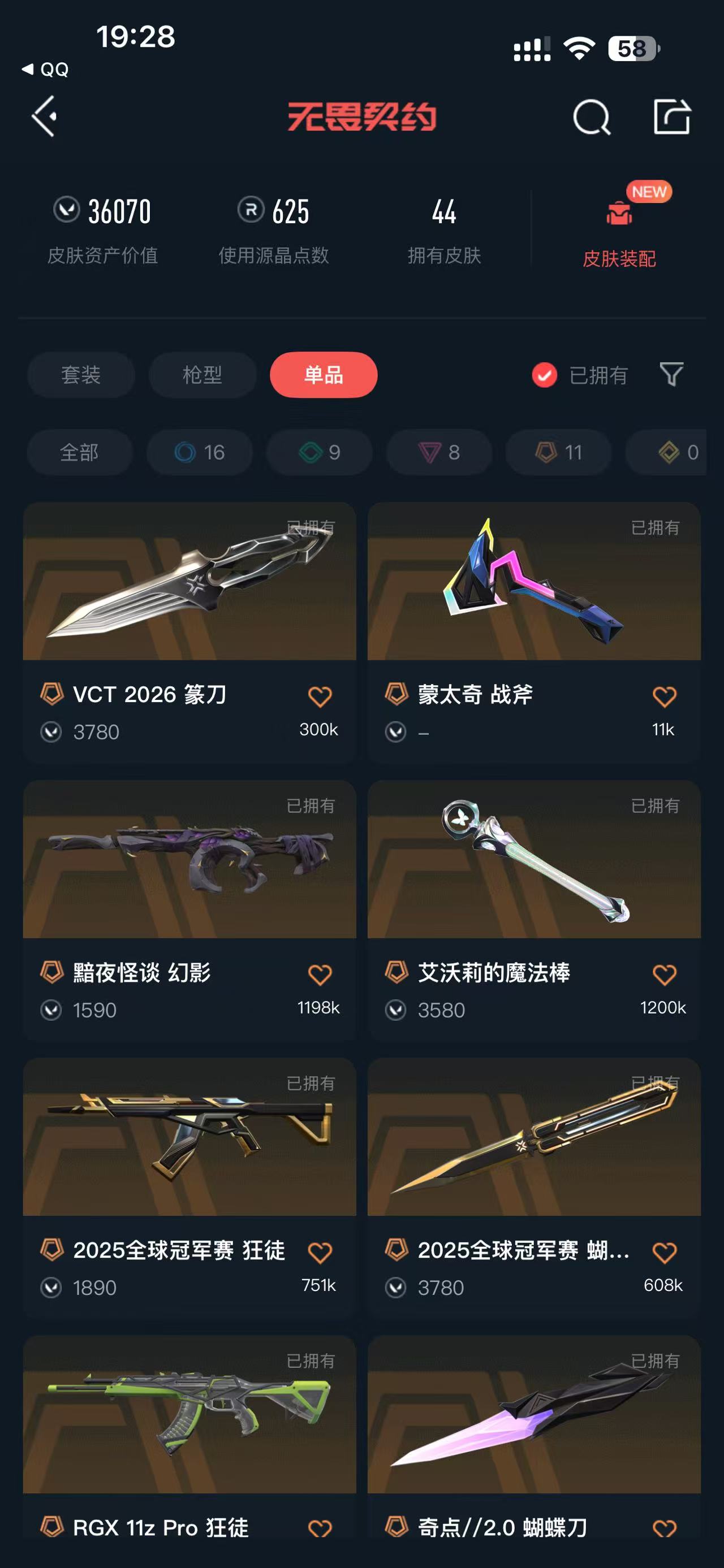This screenshot has height=1568, width=724.
Task: Open the funnel filter options
Action: tap(671, 374)
